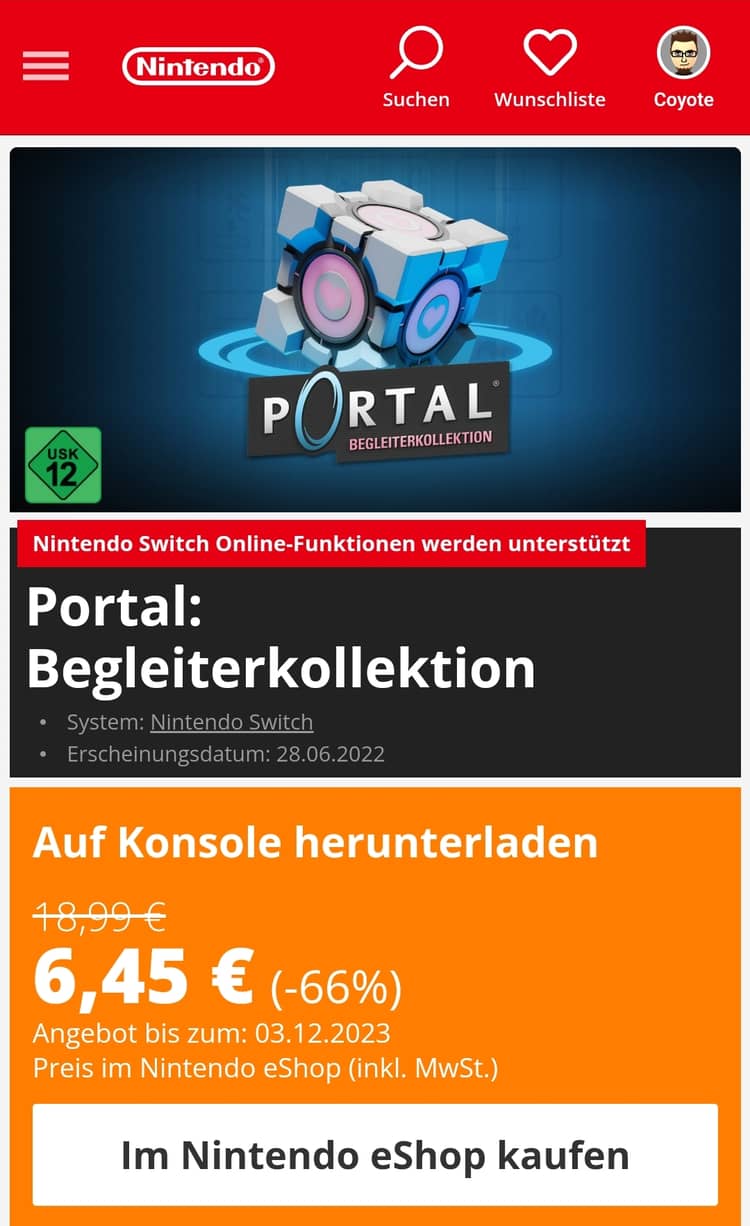This screenshot has width=750, height=1226.
Task: Go to the Nintendo homepage logo
Action: point(198,67)
